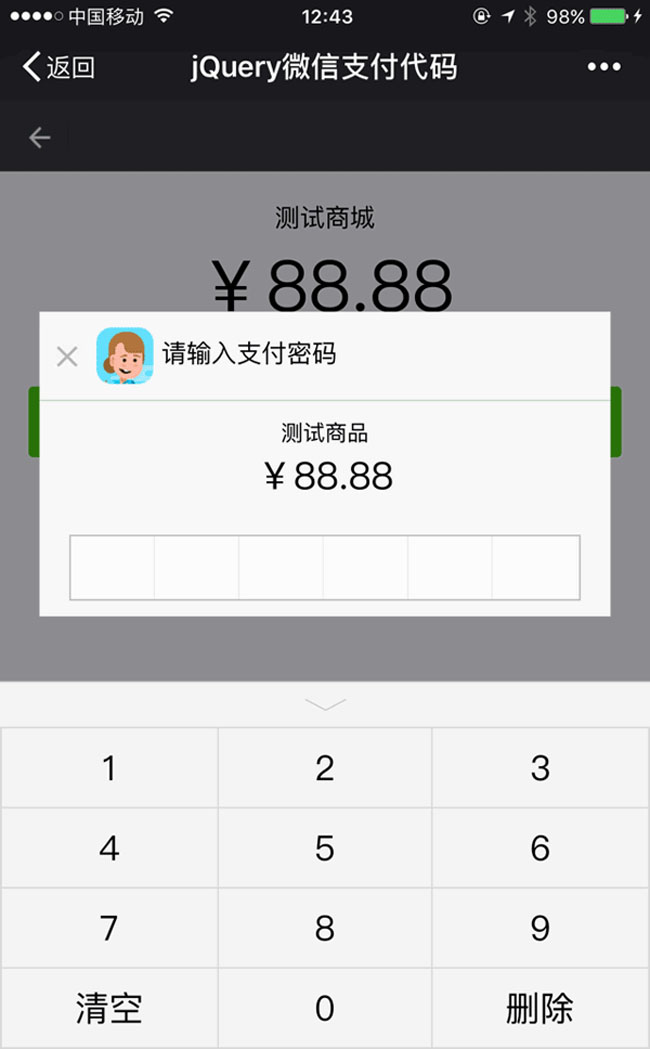Viewport: 650px width, 1049px height.
Task: Close the payment password dialog
Action: point(67,356)
